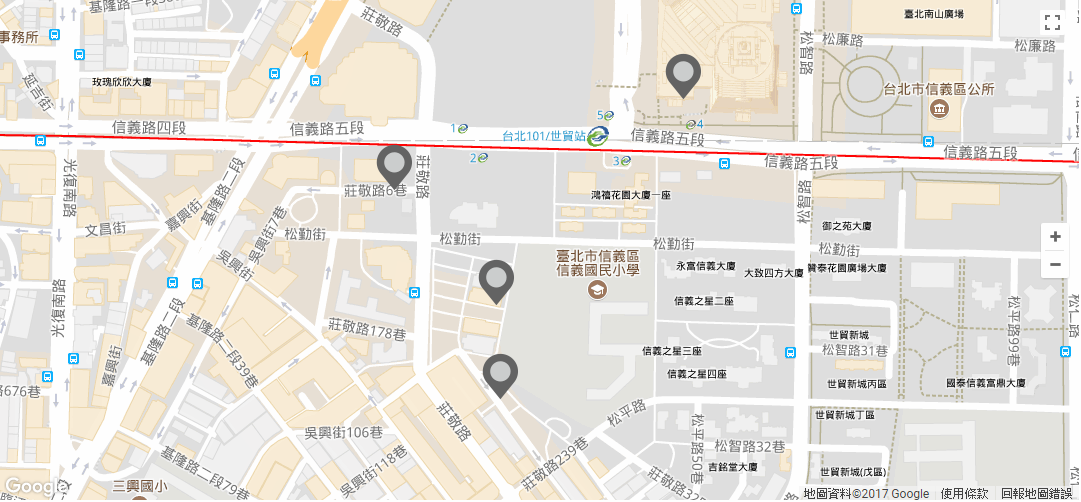The image size is (1081, 502).
Task: Zoom out of the map
Action: (1055, 265)
